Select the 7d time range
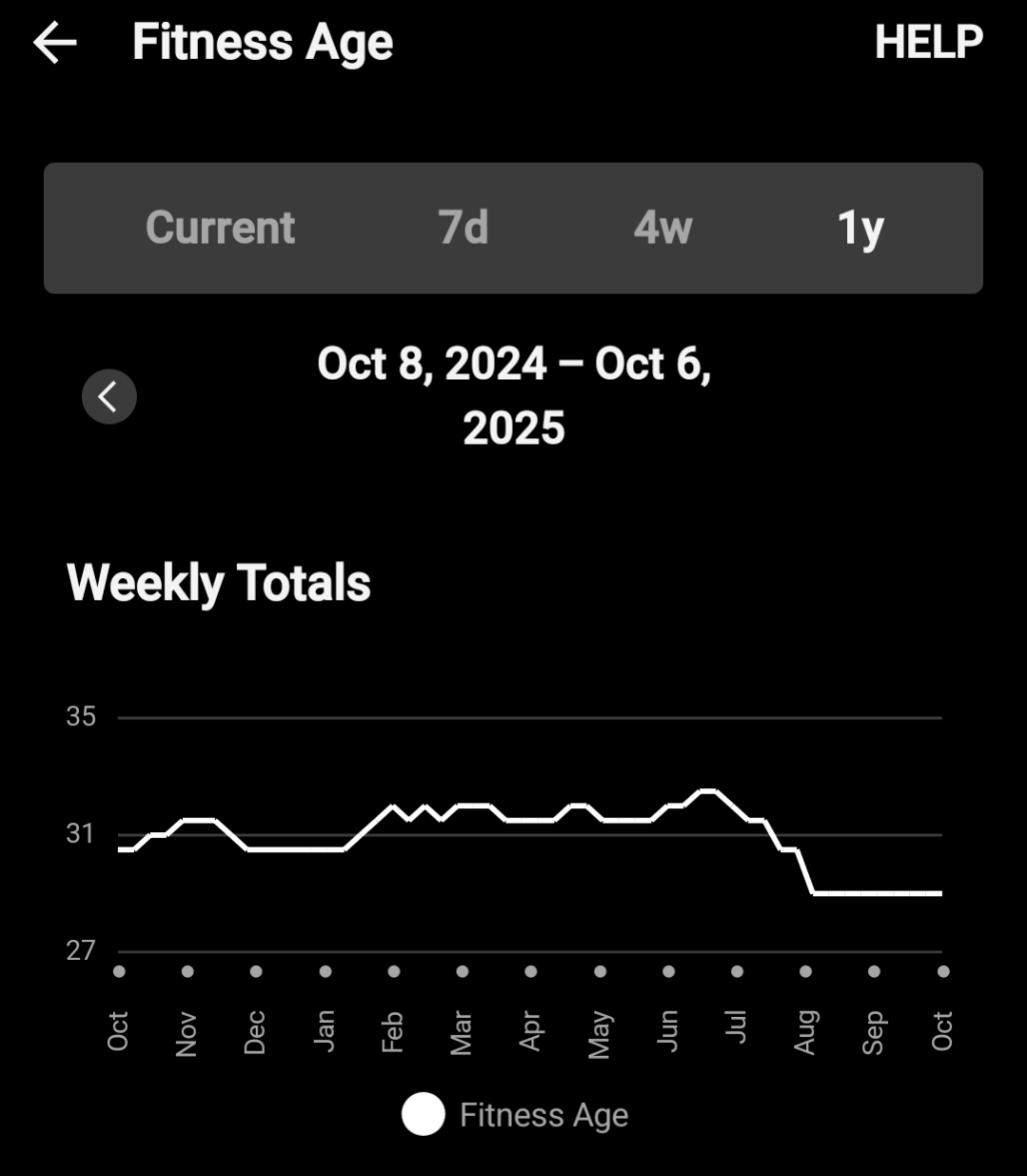 tap(464, 229)
